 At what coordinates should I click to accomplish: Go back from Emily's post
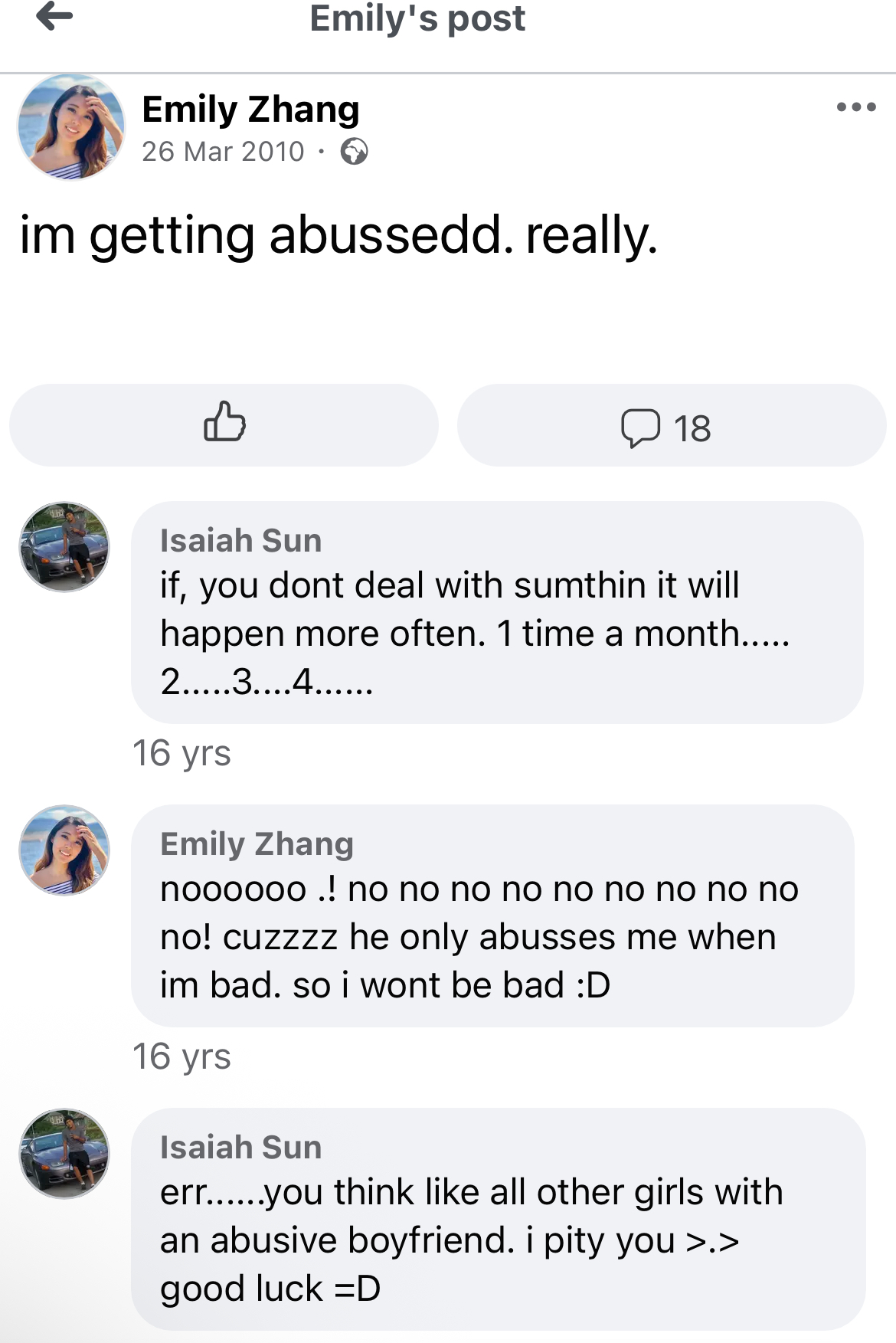pos(54,17)
